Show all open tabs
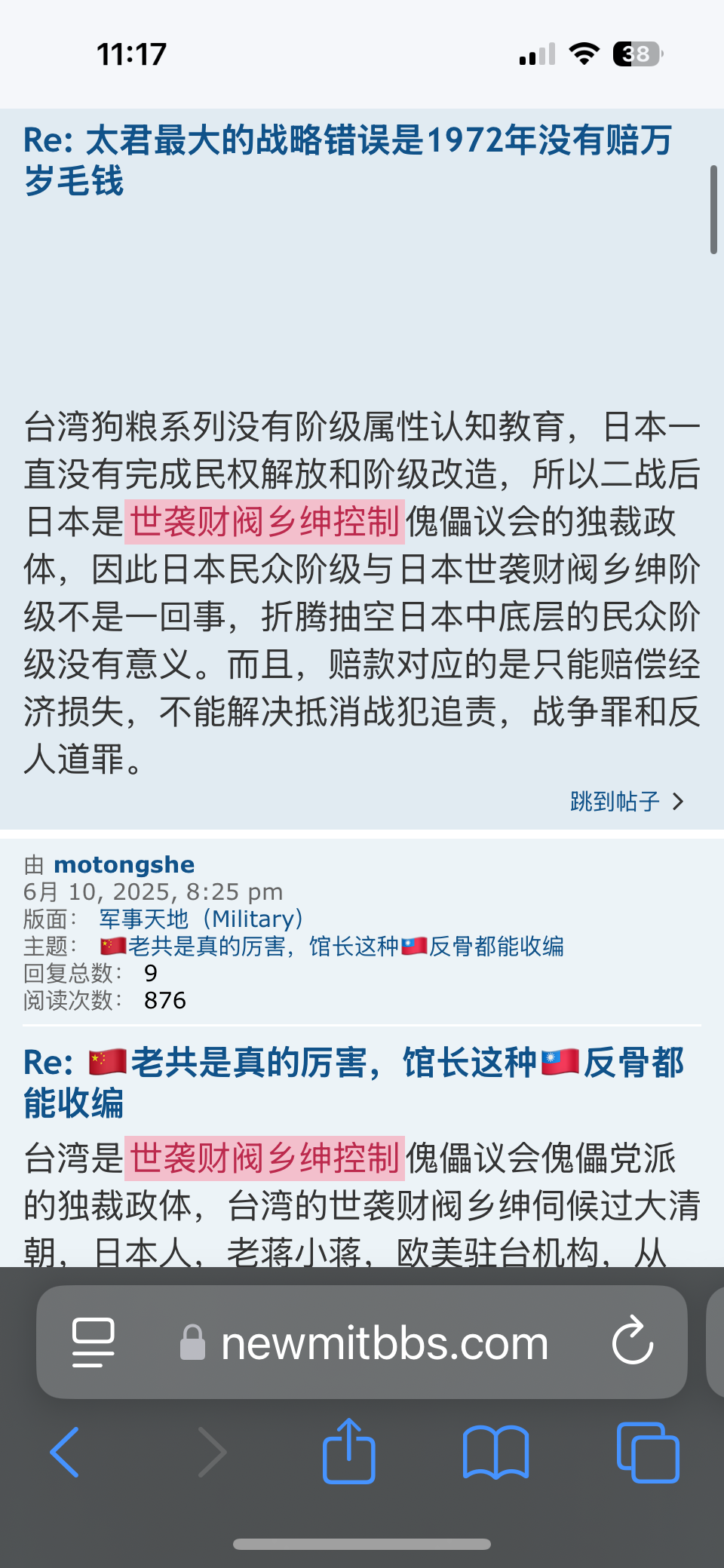The height and width of the screenshot is (1568, 724). pos(648,1452)
